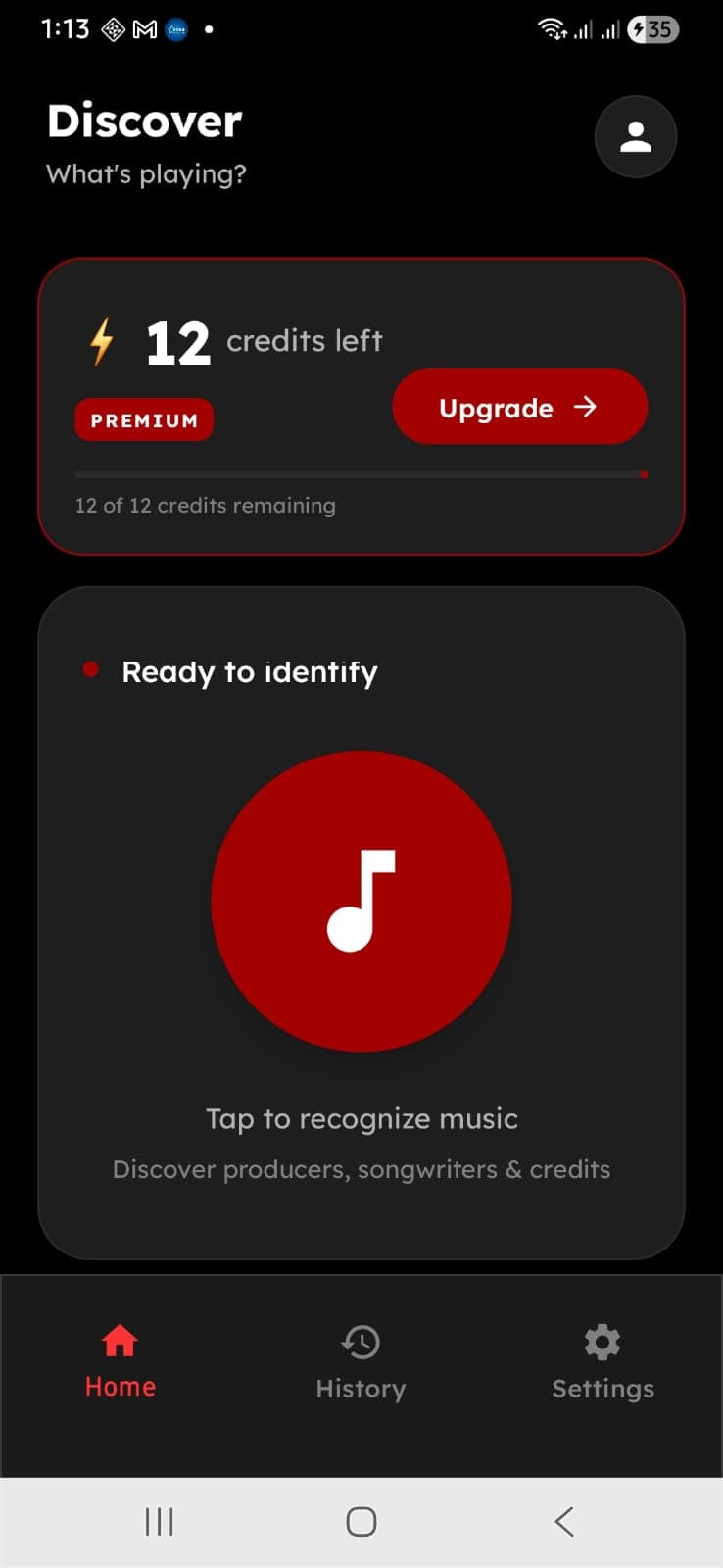This screenshot has height=1568, width=723.
Task: Open the Settings gear icon
Action: pos(602,1342)
